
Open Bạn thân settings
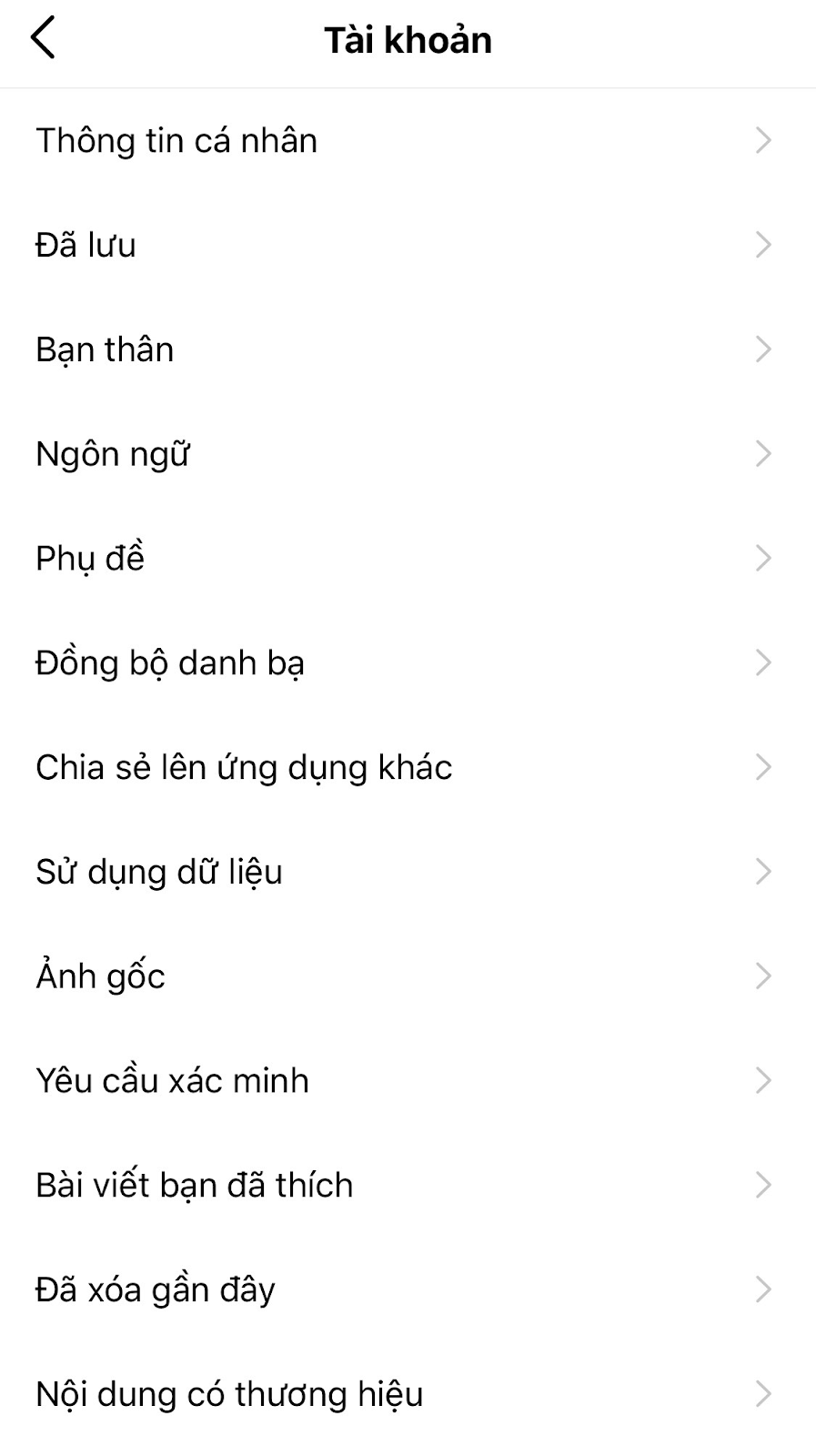click(408, 349)
